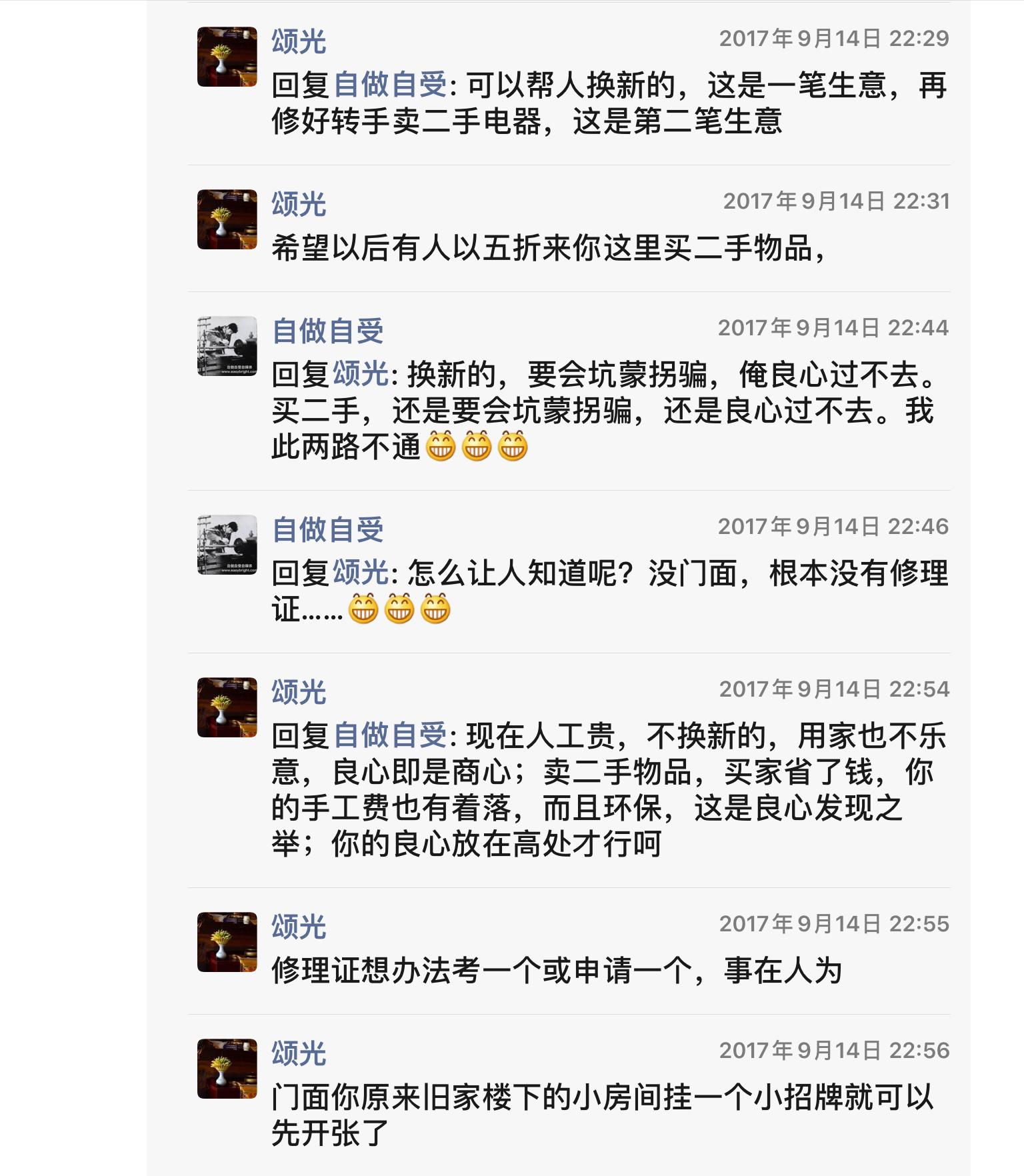Open 自做自受's username on the 22:44 comment
1024x1176 pixels.
(x=328, y=331)
